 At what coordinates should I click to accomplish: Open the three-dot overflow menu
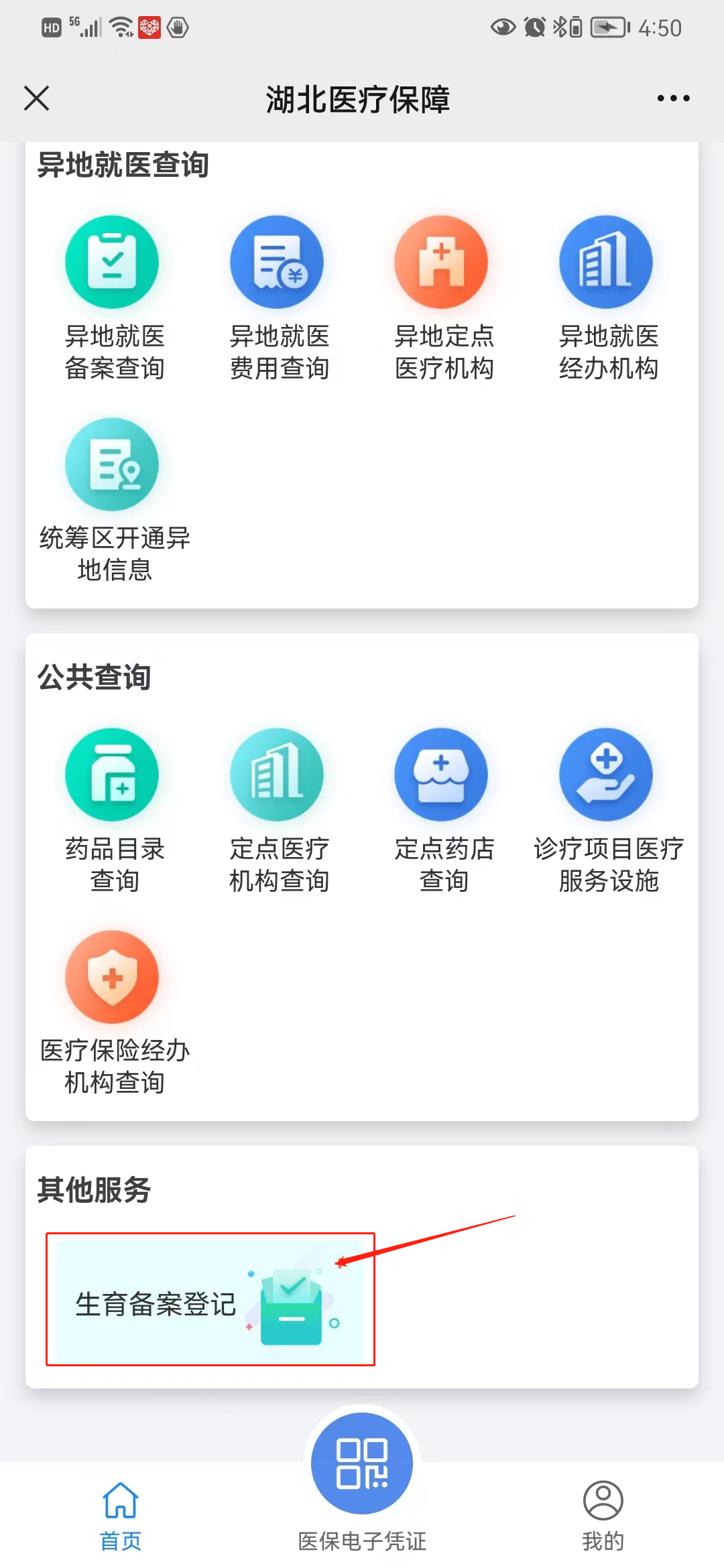click(x=673, y=99)
